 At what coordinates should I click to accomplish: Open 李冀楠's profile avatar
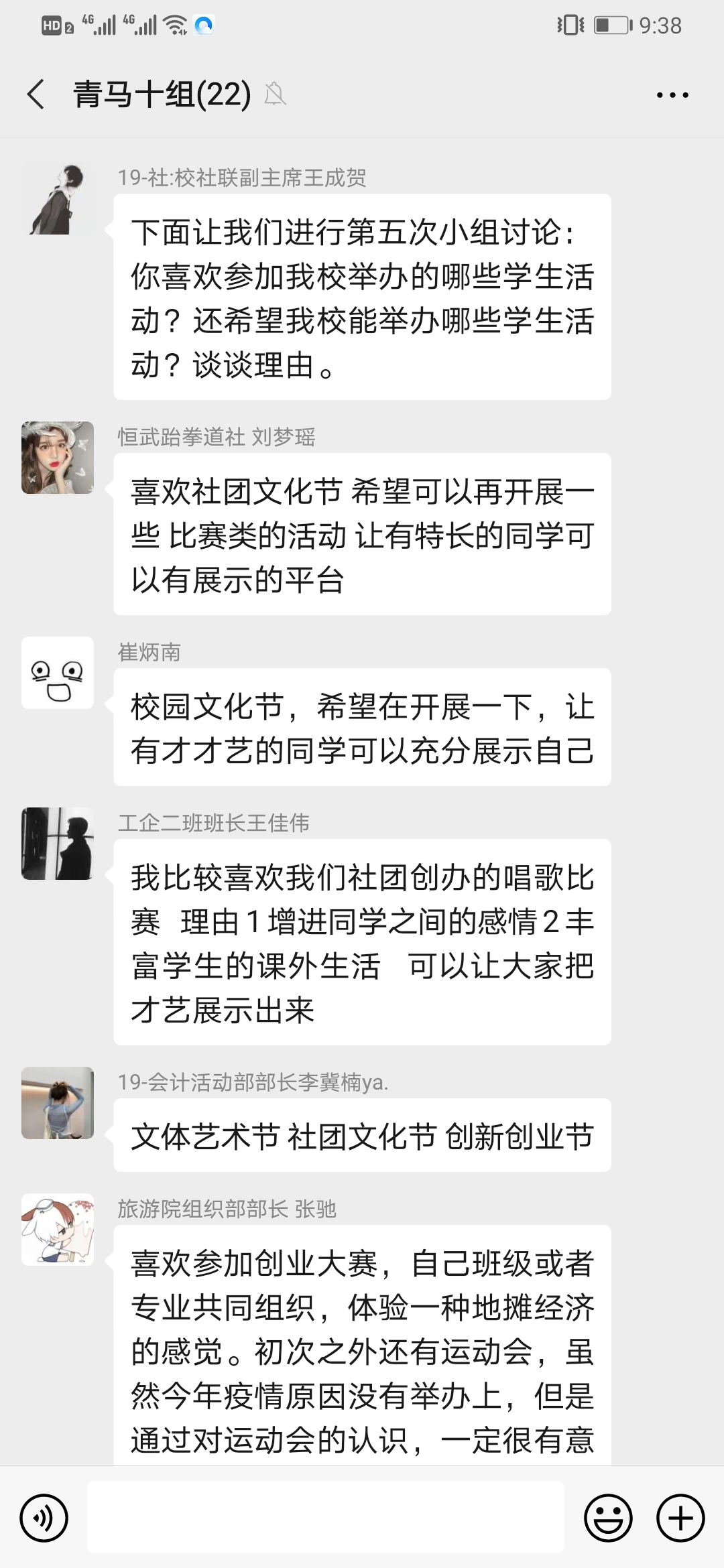tap(58, 1103)
